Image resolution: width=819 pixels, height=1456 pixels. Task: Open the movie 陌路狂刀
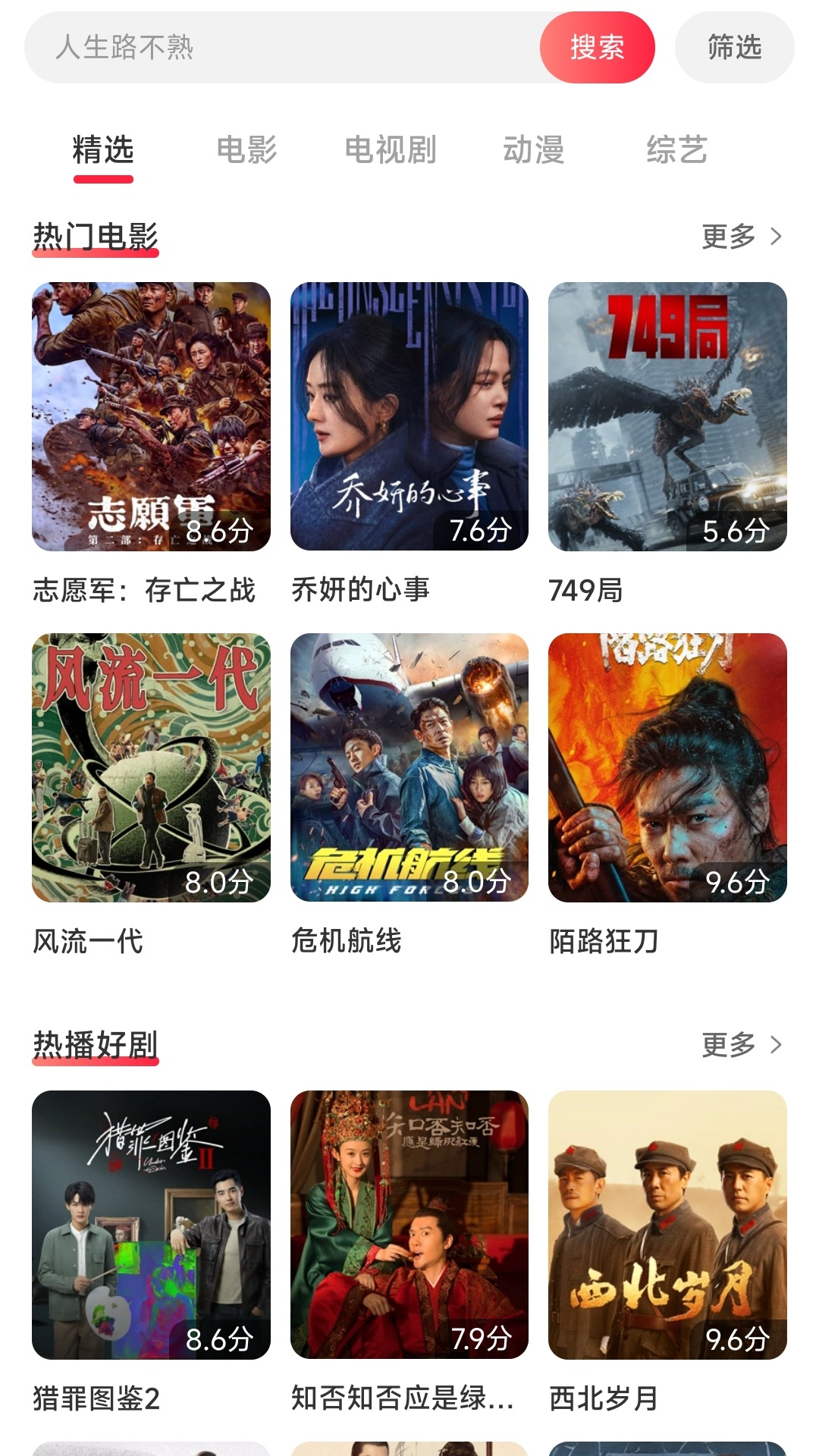[667, 767]
